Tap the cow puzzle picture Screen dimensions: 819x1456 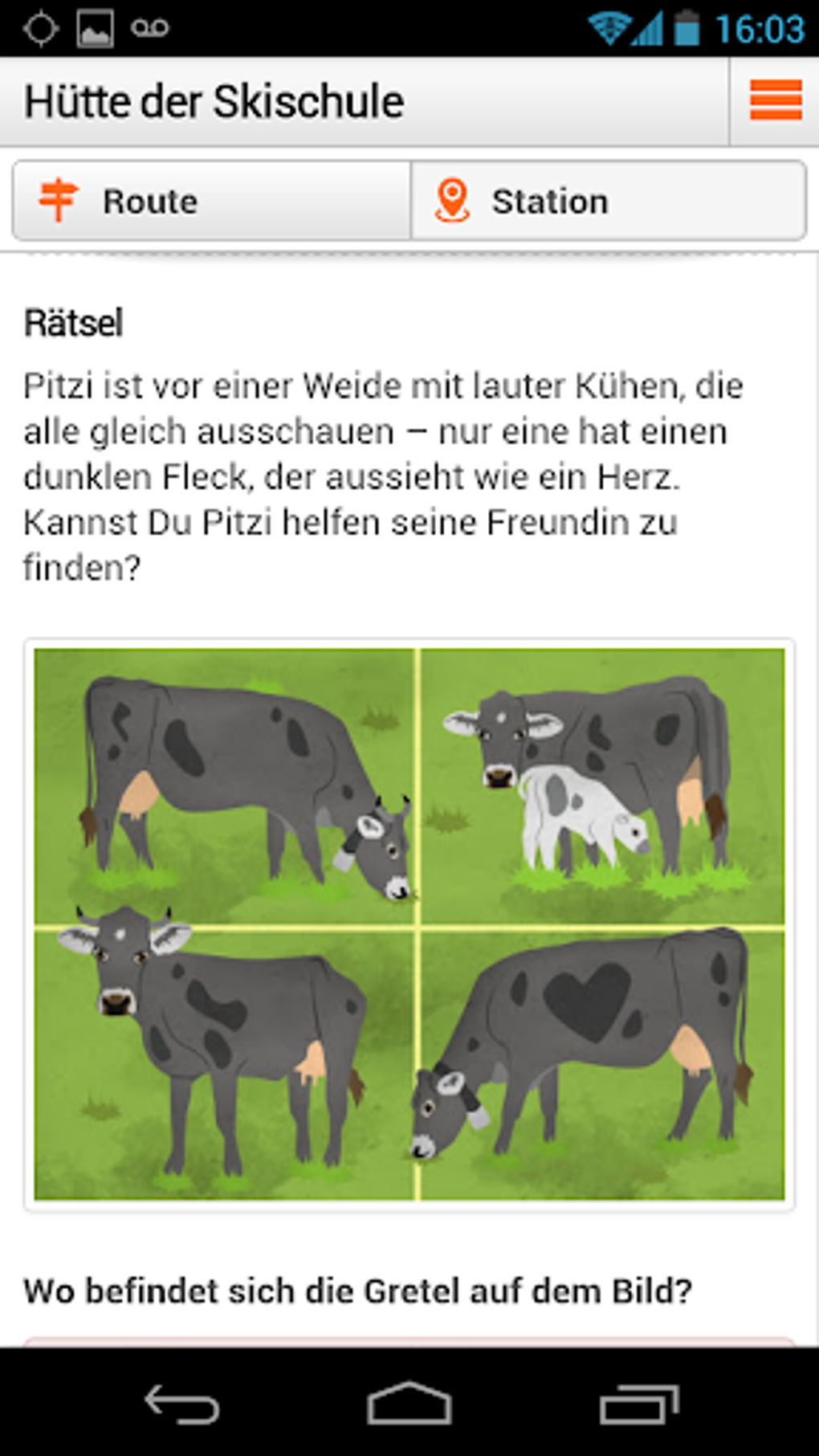(x=409, y=924)
